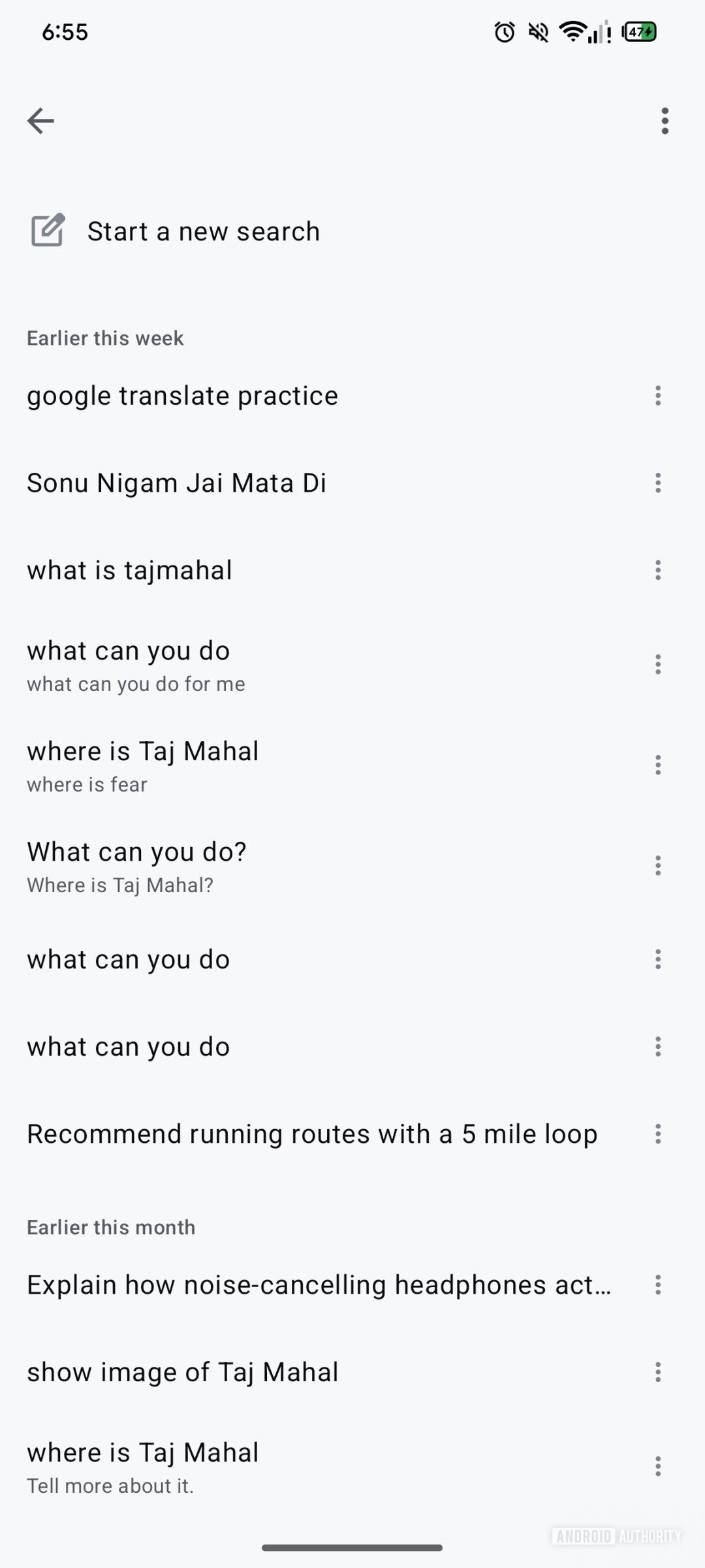Show options for Sonu Nigam Jai Mata Di

[658, 483]
